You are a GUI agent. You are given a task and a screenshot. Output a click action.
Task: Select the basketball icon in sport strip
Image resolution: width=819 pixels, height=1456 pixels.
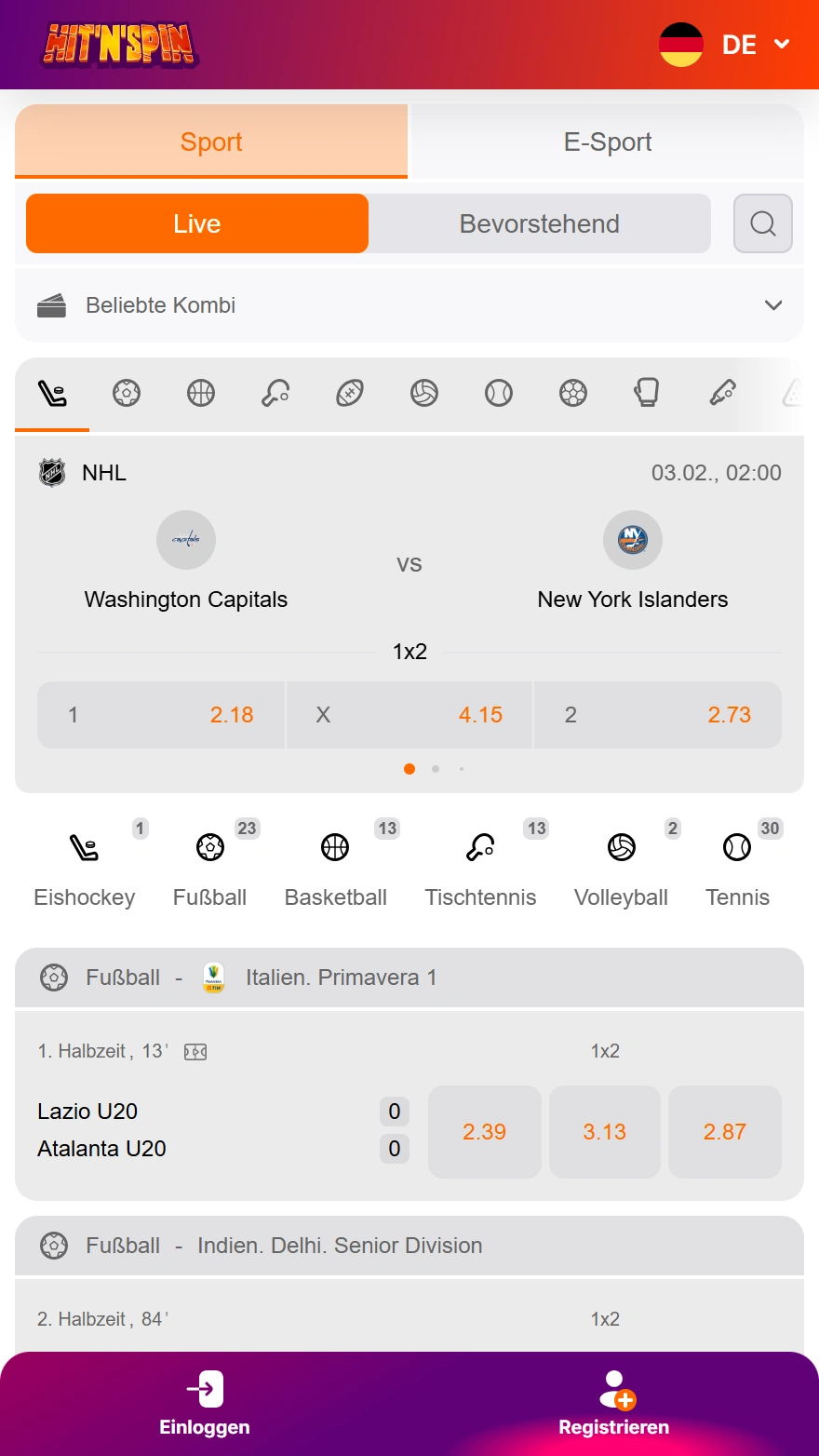point(201,394)
